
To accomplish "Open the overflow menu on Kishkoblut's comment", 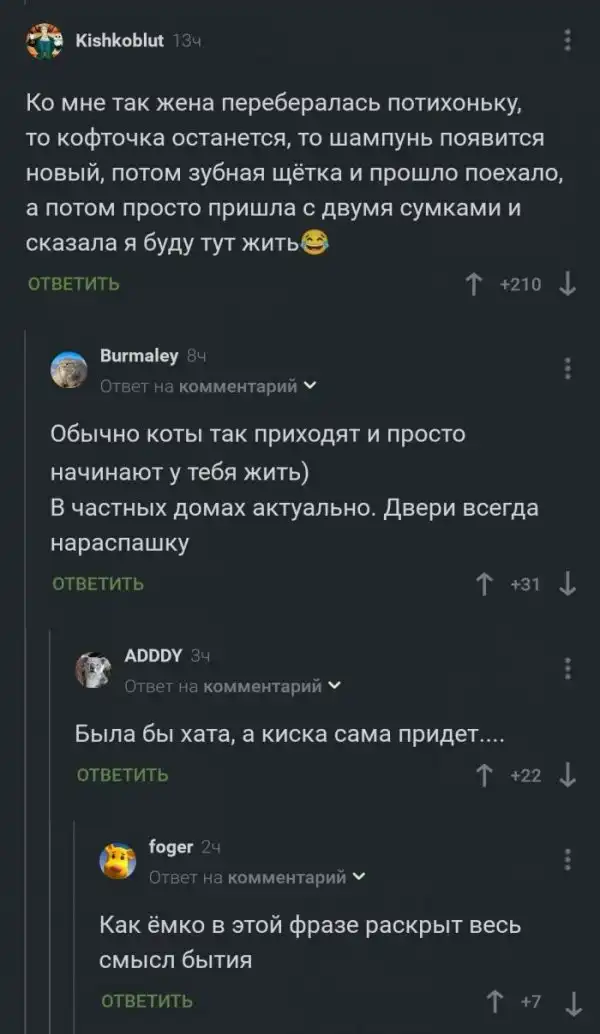I will (x=568, y=41).
